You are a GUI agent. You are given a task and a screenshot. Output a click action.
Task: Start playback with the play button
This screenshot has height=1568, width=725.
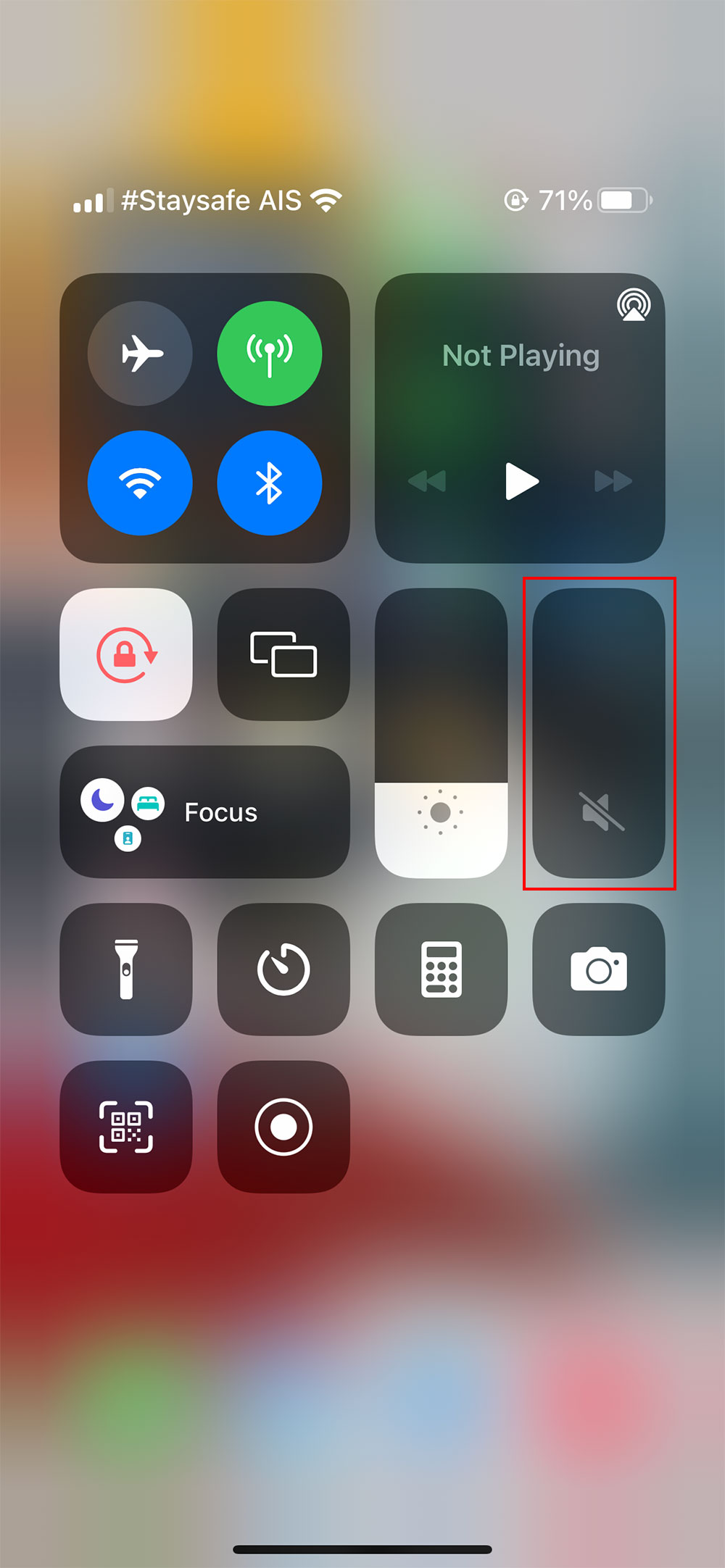[521, 481]
